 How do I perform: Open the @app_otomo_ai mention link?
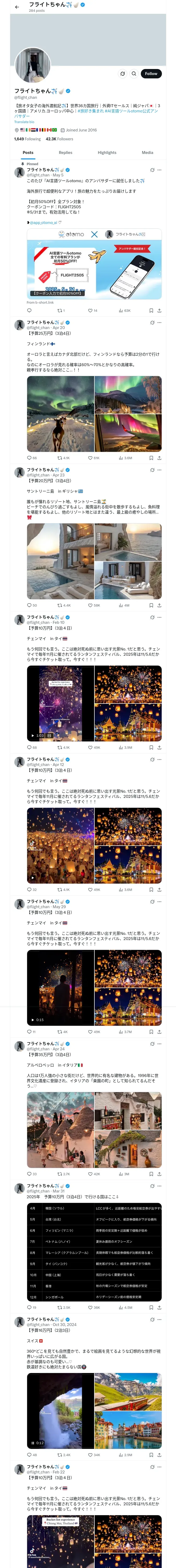click(x=44, y=223)
